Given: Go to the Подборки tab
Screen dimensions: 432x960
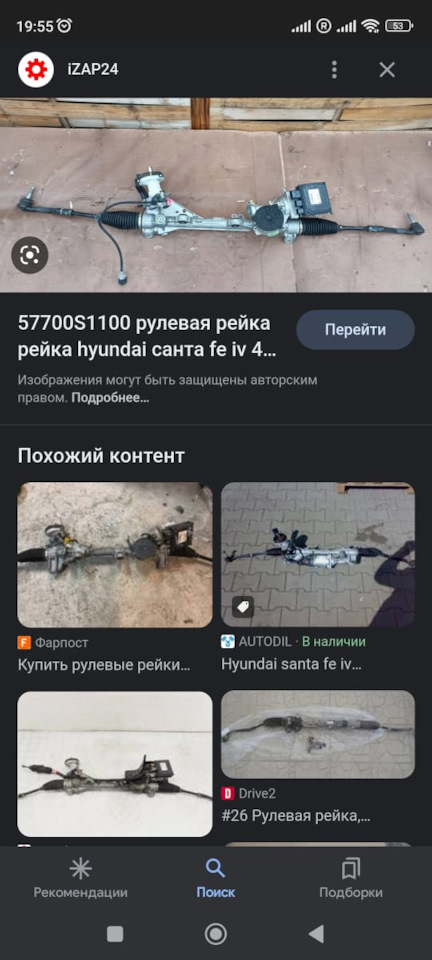Looking at the screenshot, I should coord(351,879).
